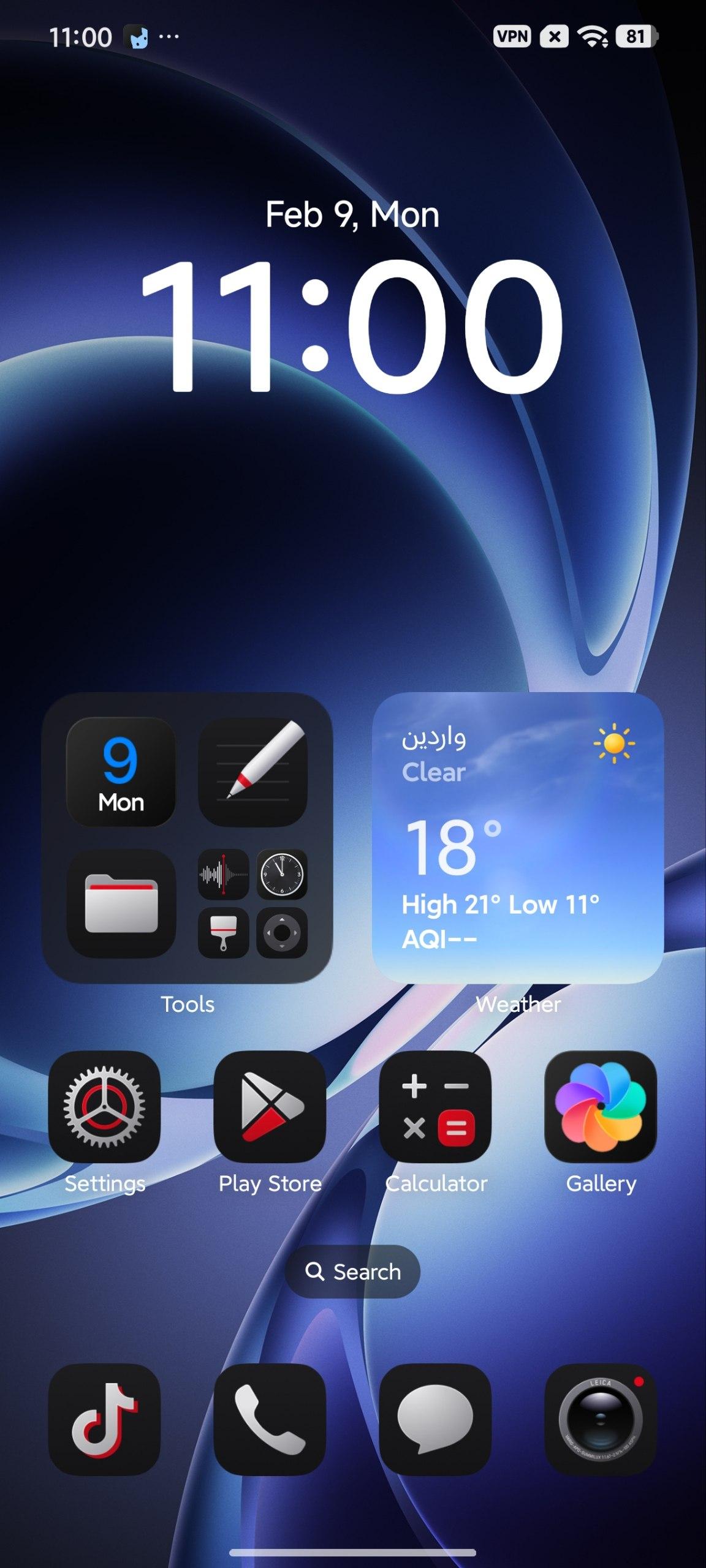
Task: Open the Messages app
Action: (x=435, y=1419)
